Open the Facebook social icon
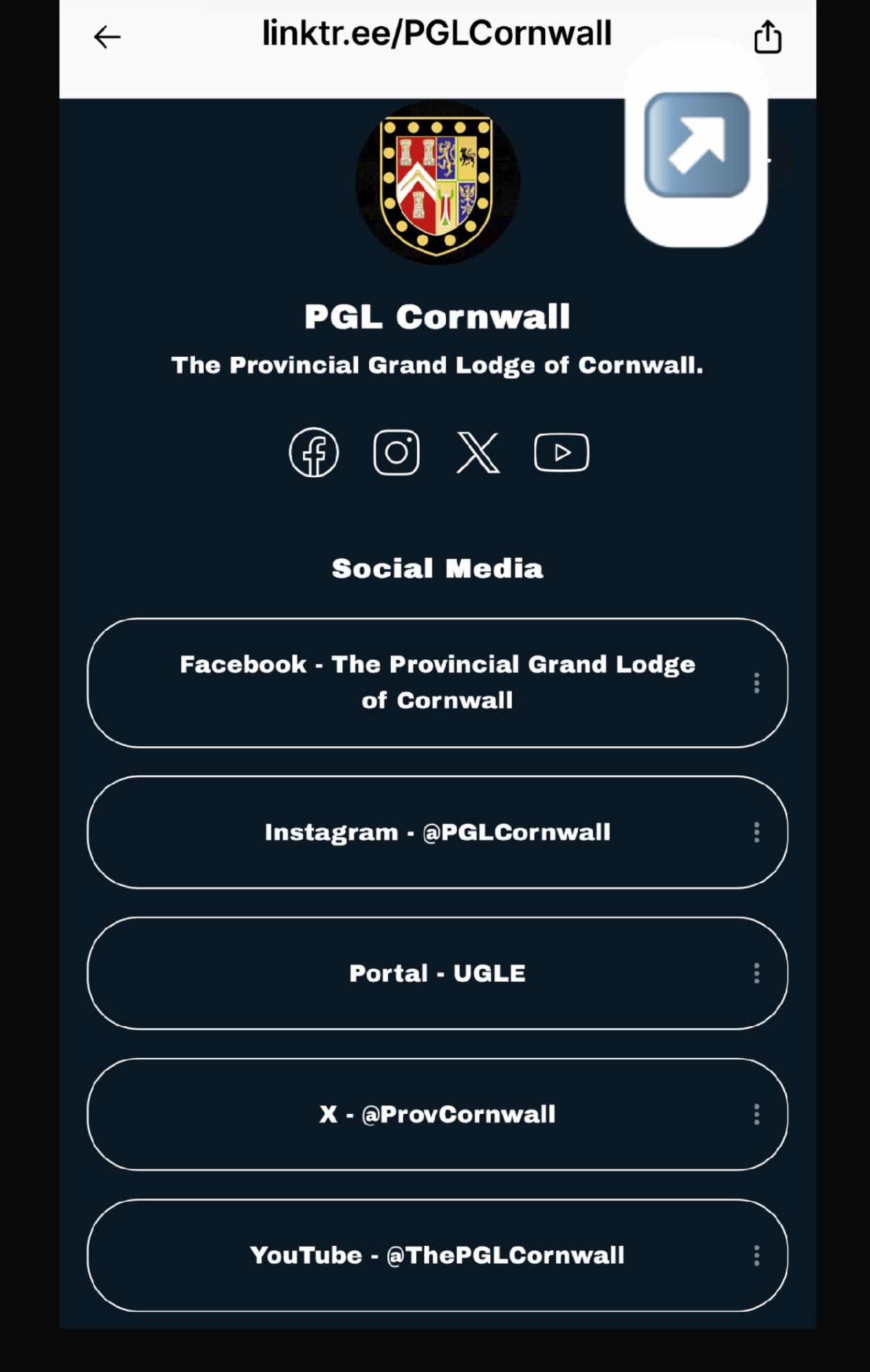 click(314, 452)
